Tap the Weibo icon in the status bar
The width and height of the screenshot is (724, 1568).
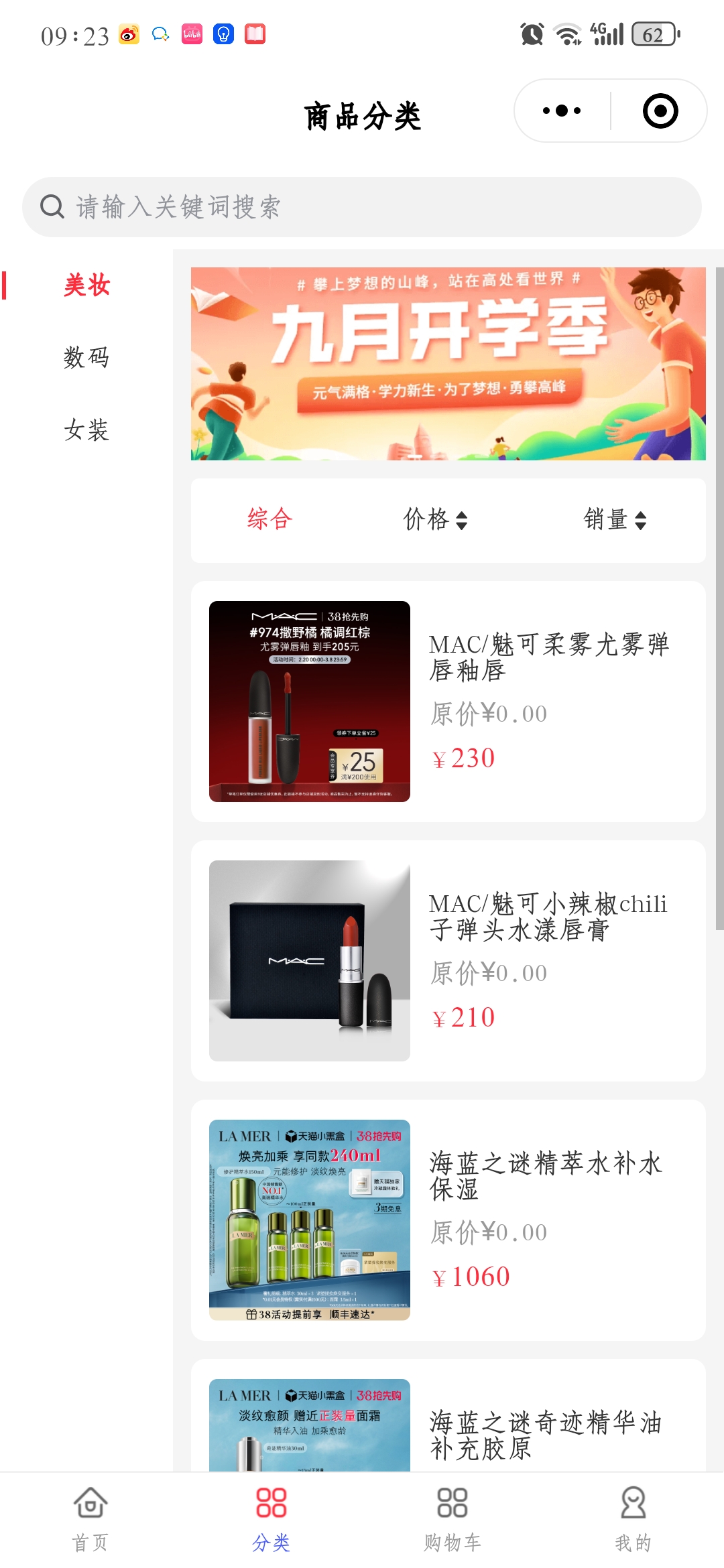tap(129, 34)
